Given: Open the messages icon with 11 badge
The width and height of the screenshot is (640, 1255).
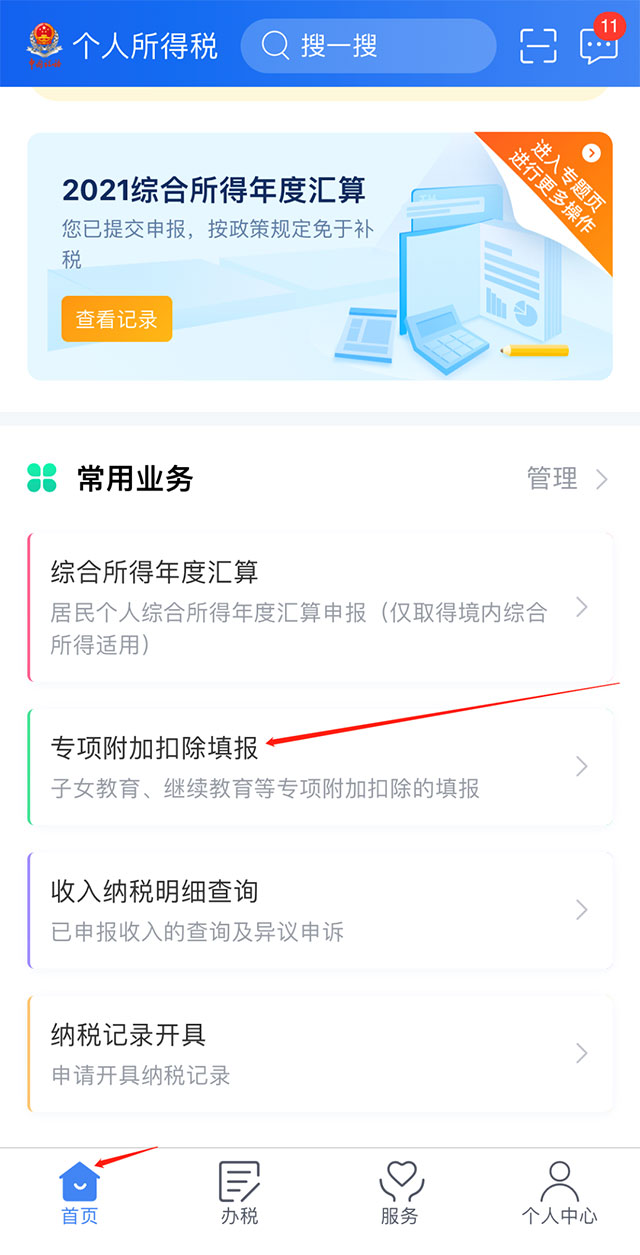Looking at the screenshot, I should 598,44.
